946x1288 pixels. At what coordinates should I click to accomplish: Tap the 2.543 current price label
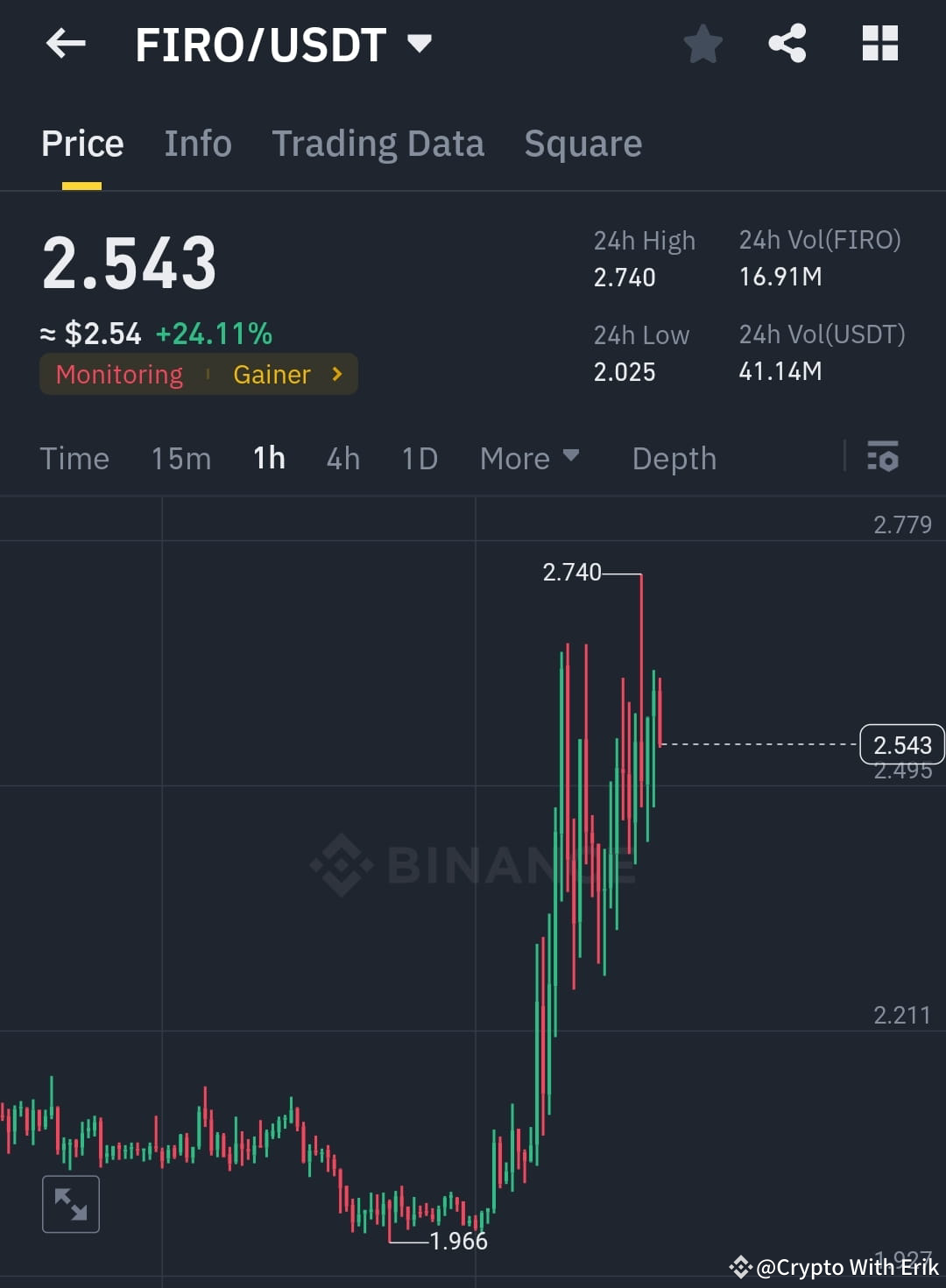pos(903,744)
